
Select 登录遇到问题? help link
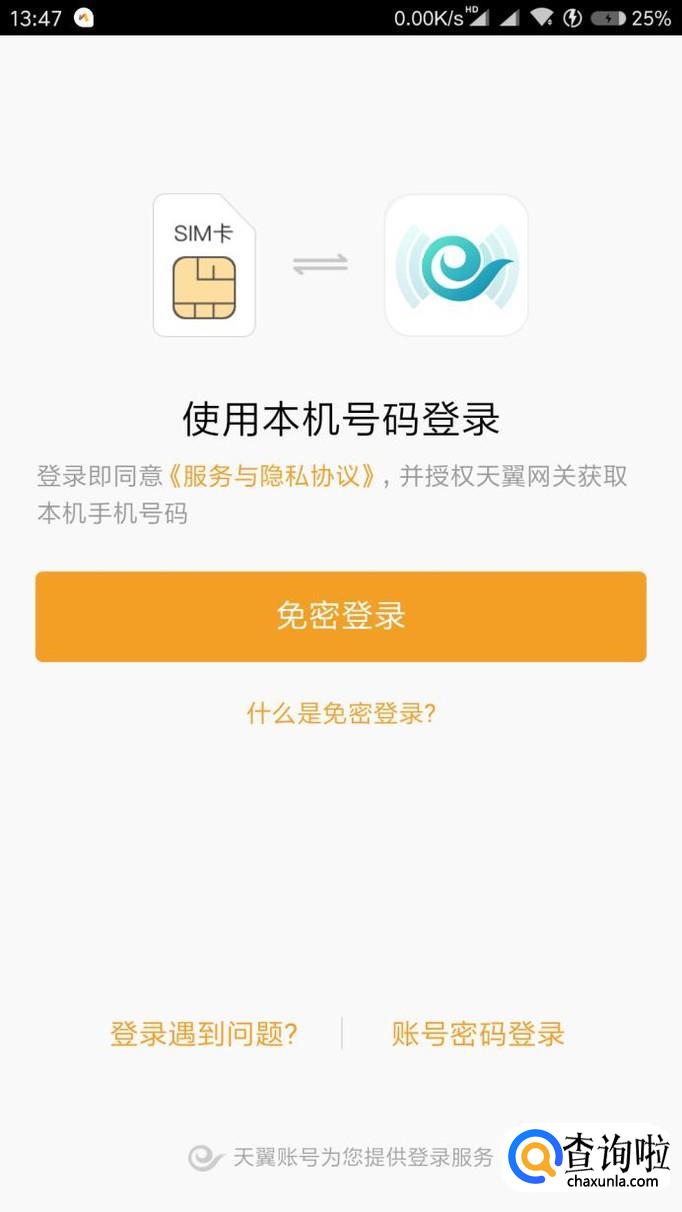click(x=204, y=1033)
